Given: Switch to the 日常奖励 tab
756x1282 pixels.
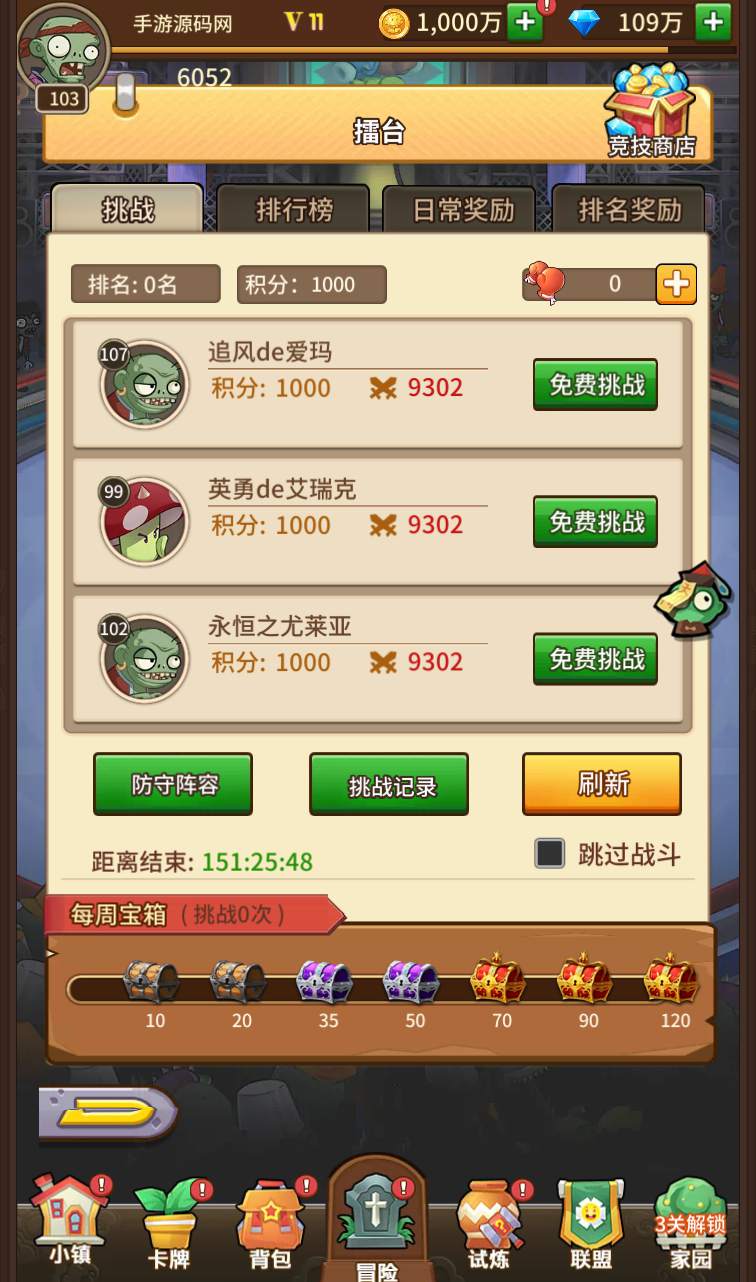Looking at the screenshot, I should click(463, 210).
